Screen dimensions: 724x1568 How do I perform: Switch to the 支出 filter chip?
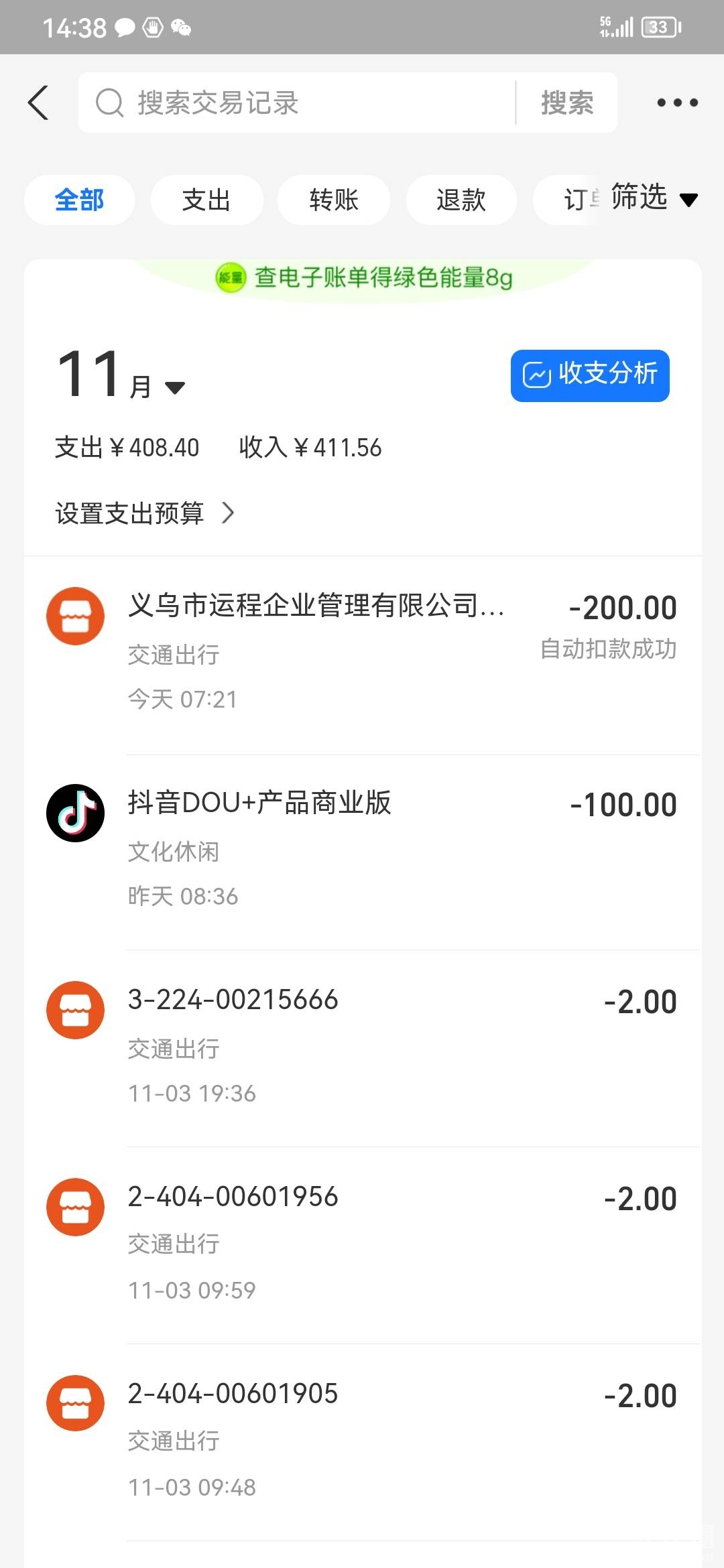206,200
